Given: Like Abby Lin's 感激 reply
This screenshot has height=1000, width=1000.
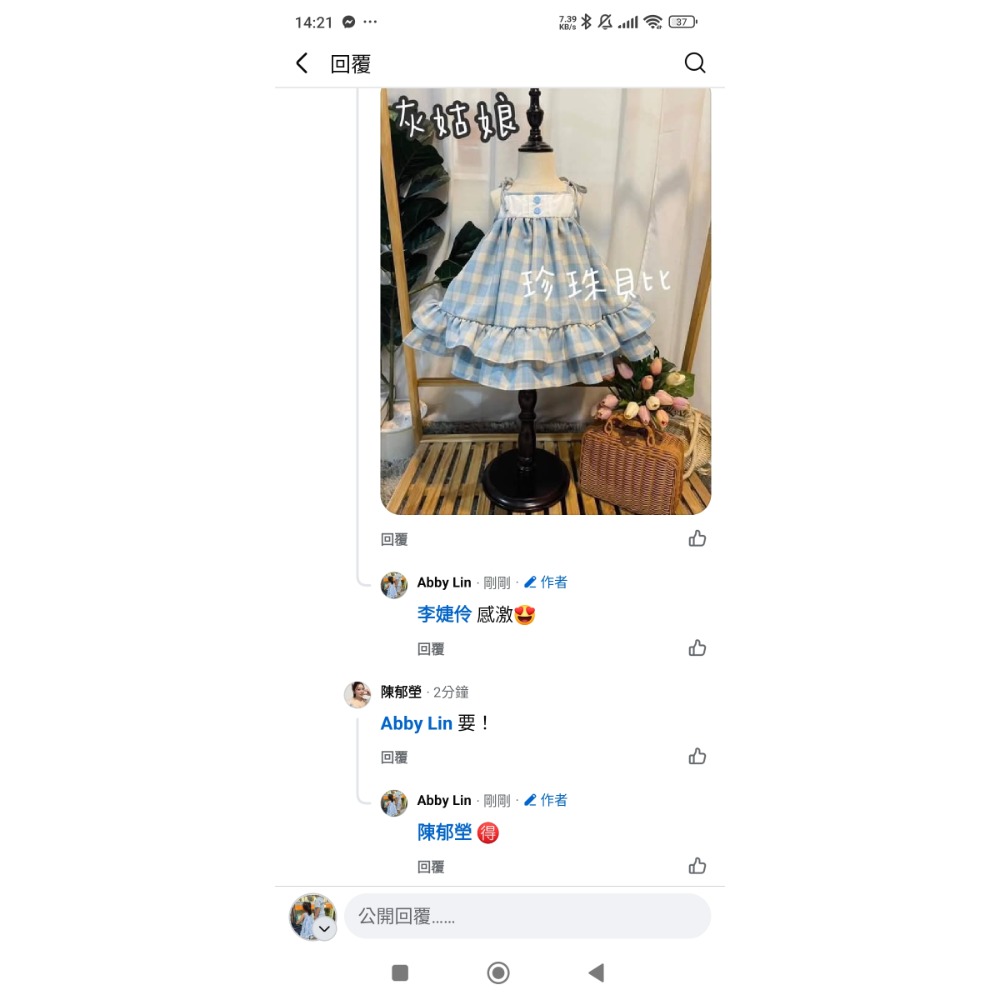Looking at the screenshot, I should [697, 648].
